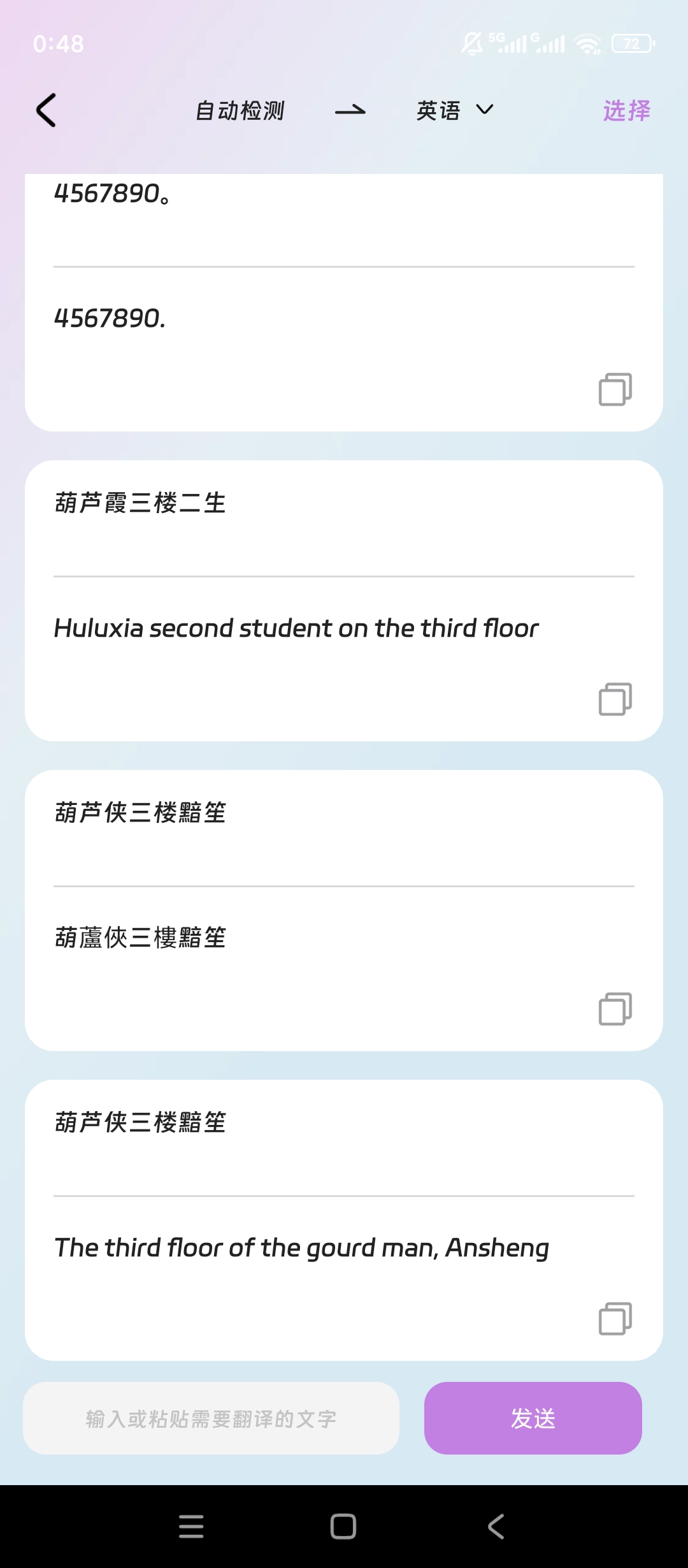Copy the "Huluxia second student" translation

615,699
